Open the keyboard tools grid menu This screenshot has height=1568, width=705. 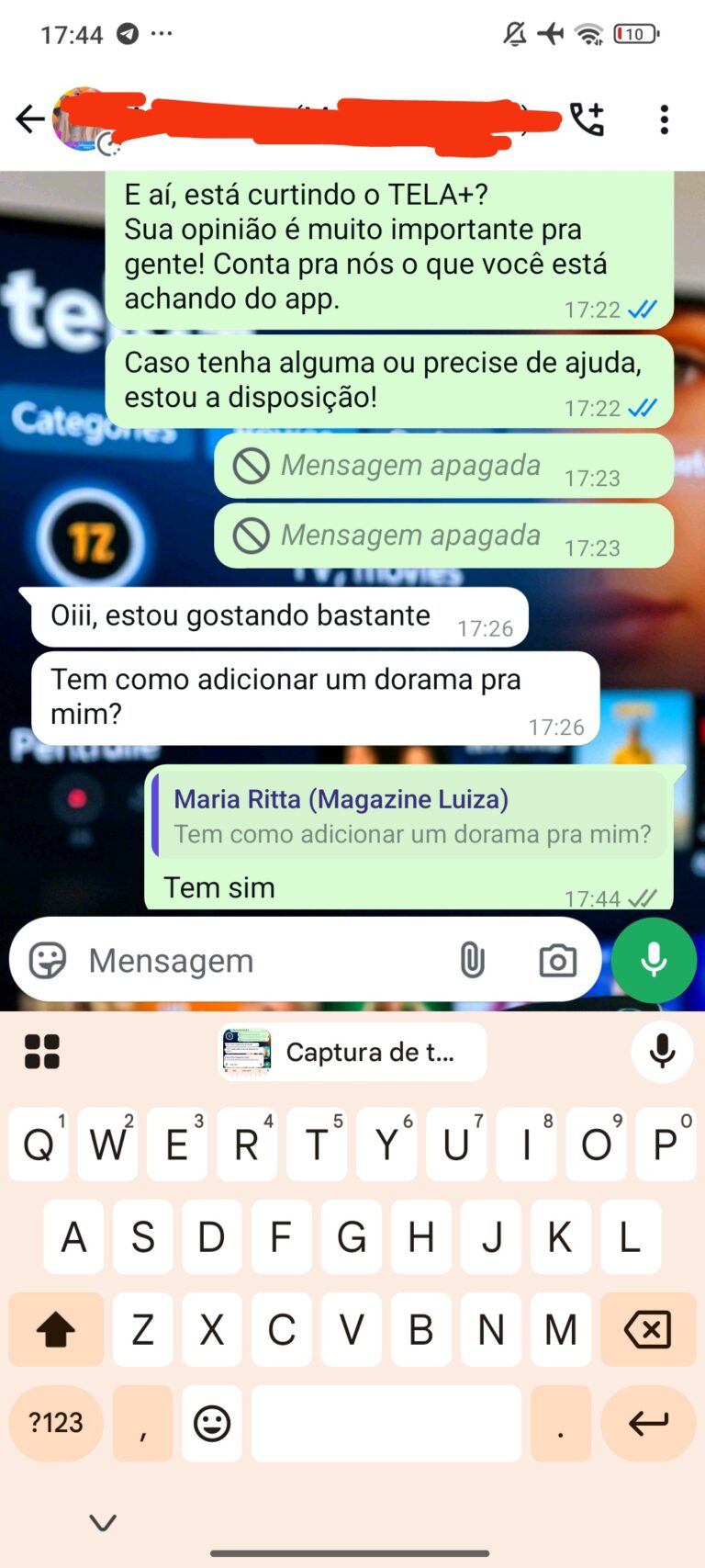coord(42,1052)
